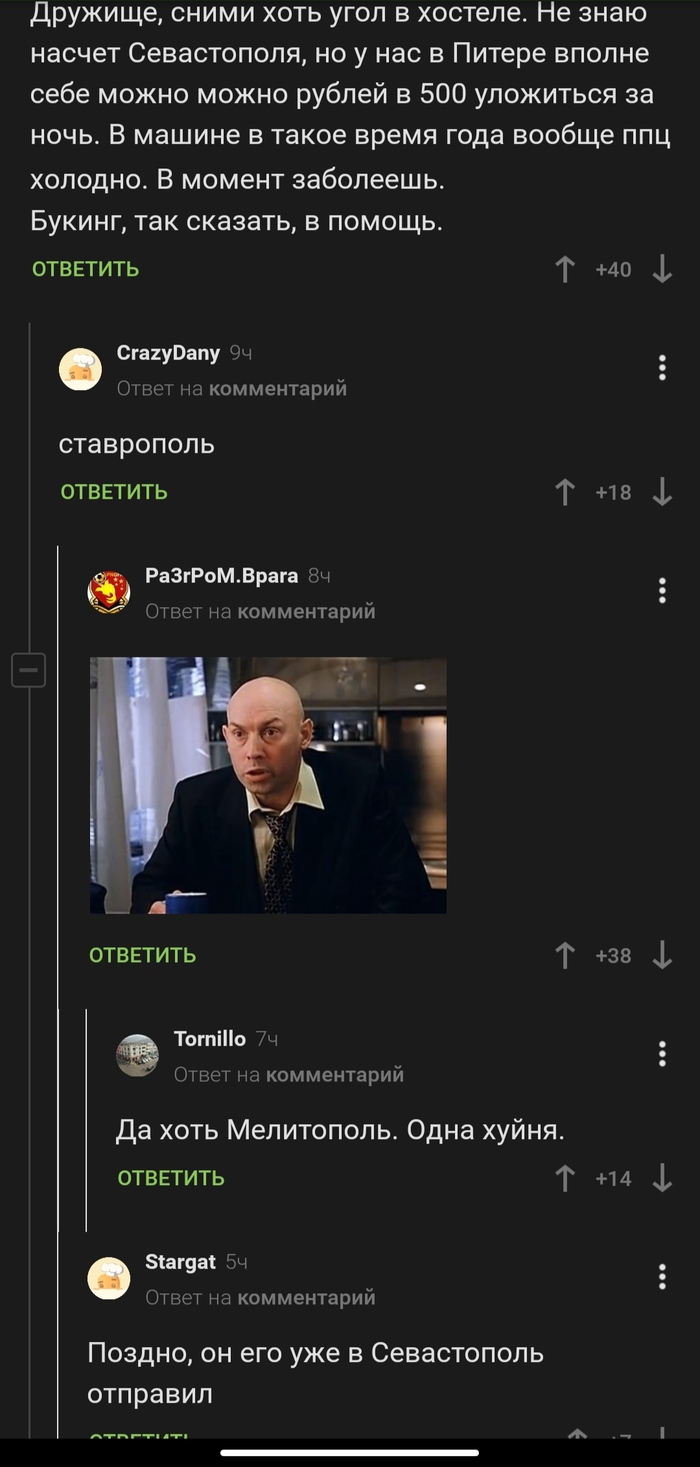This screenshot has width=700, height=1467.
Task: Open the bald man image in Ра3гРоМ.Врага's comment
Action: tap(268, 785)
